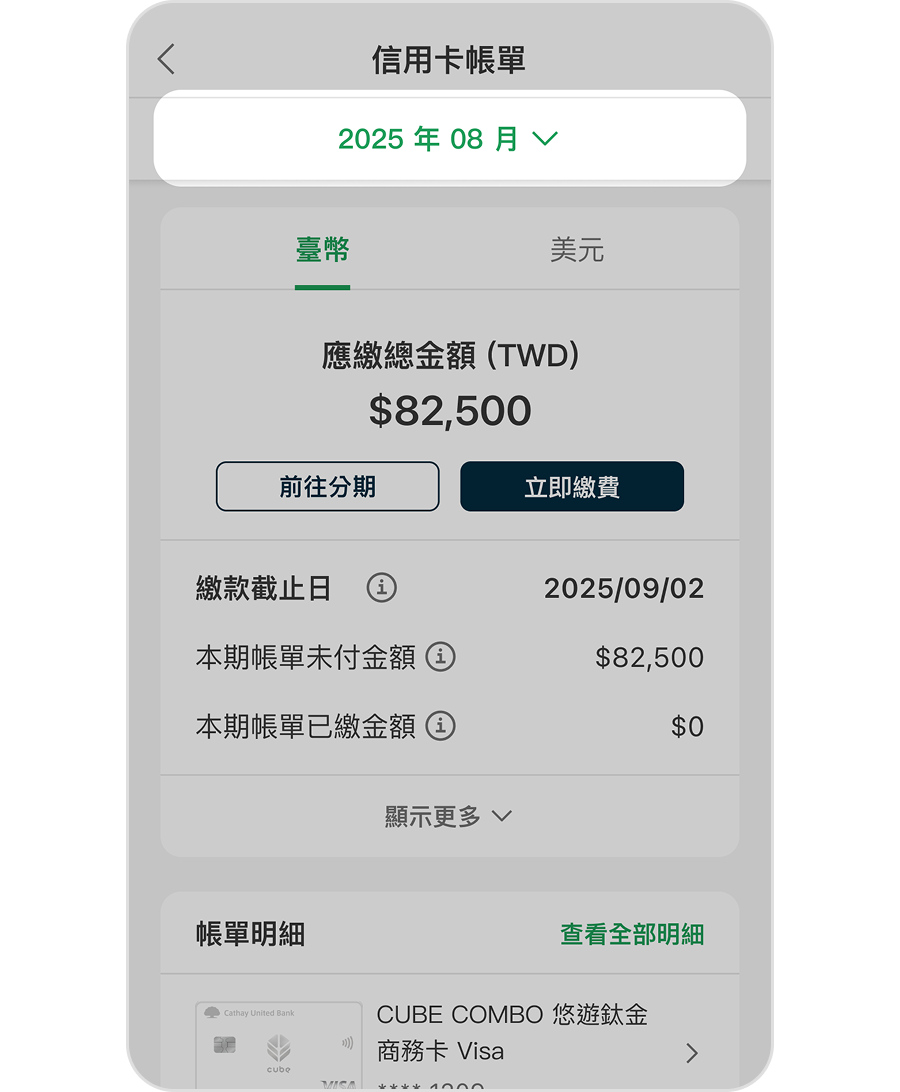Open the info icon beside 繳款截止日
Image resolution: width=900 pixels, height=1092 pixels.
pyautogui.click(x=381, y=588)
